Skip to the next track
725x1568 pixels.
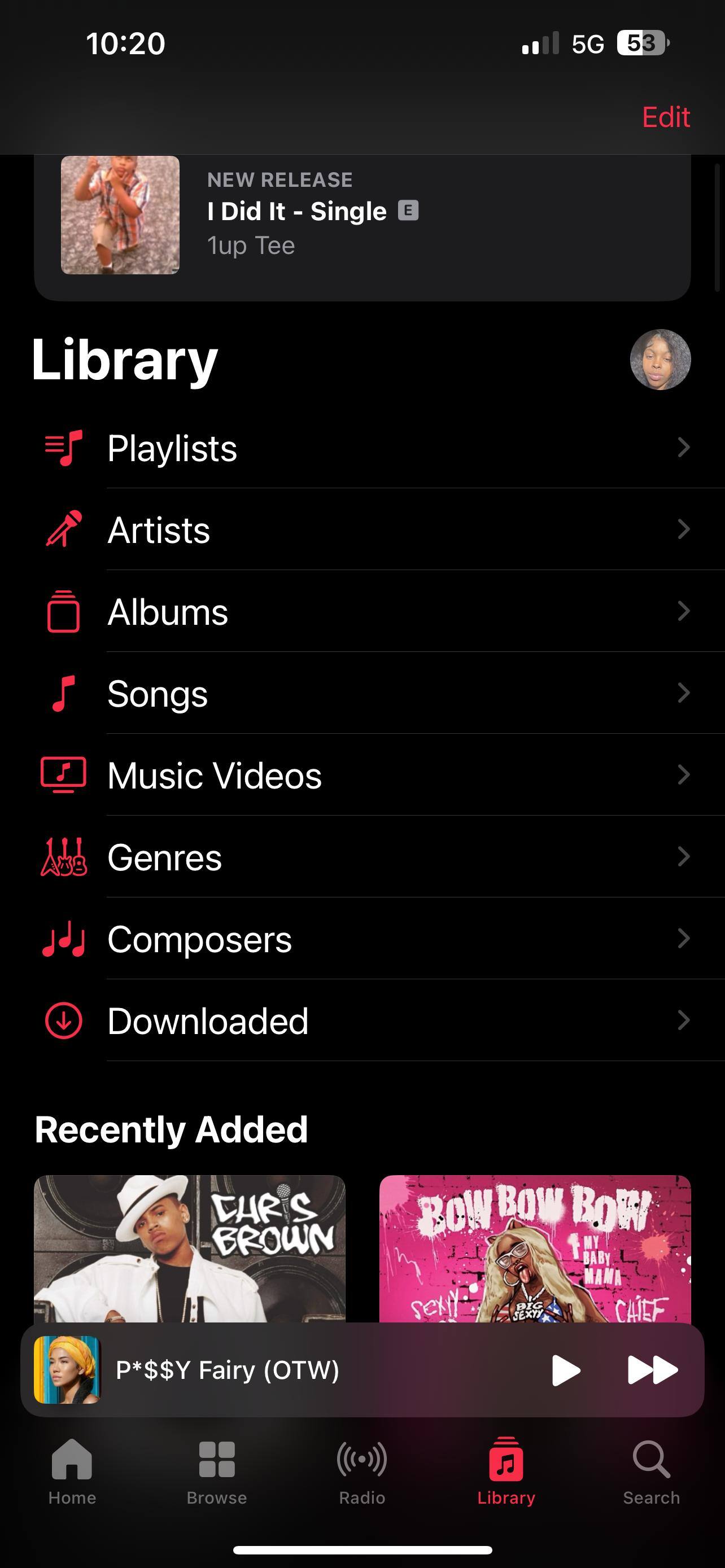(652, 1370)
